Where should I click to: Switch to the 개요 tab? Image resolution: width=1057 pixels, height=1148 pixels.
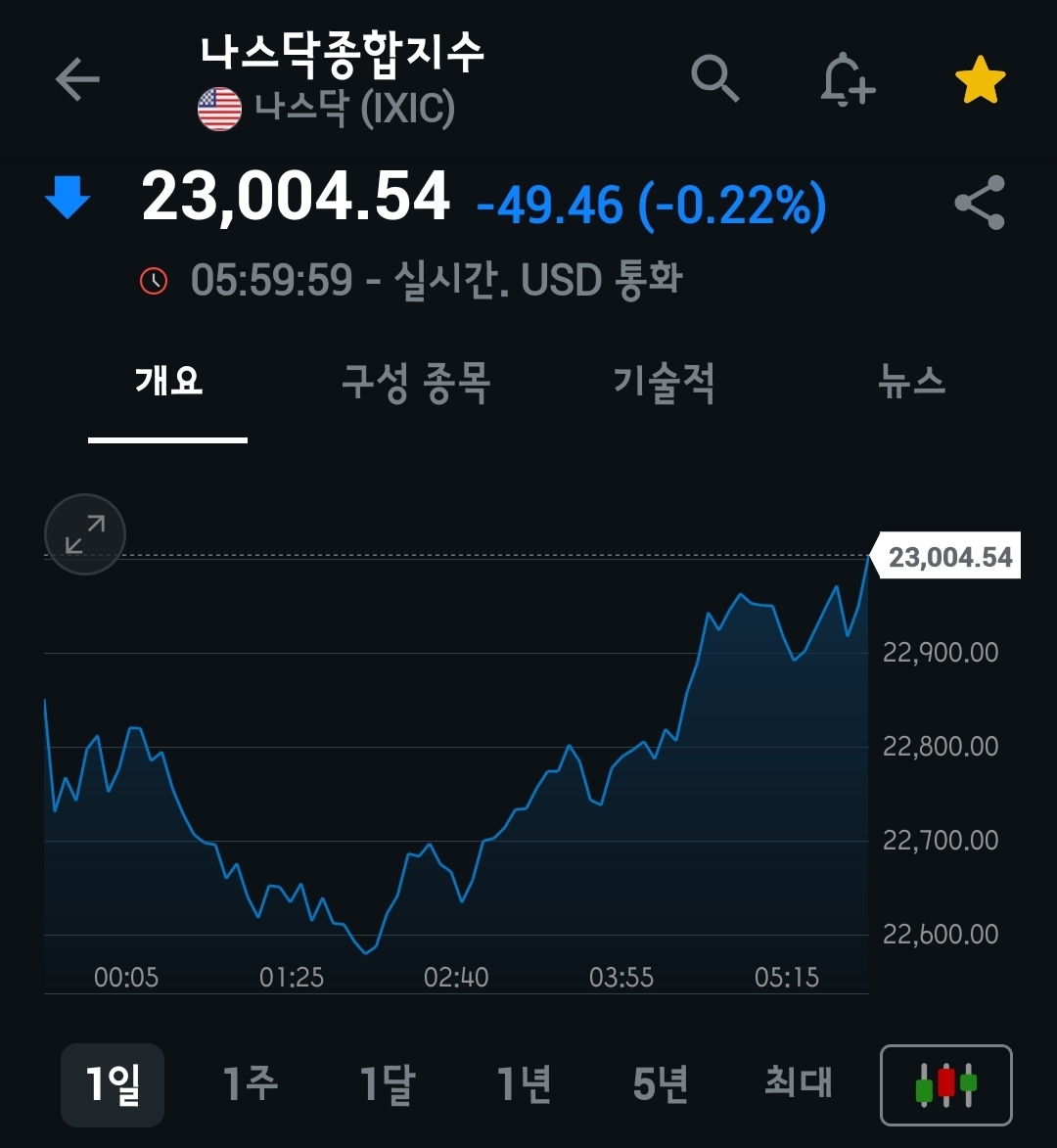(168, 382)
